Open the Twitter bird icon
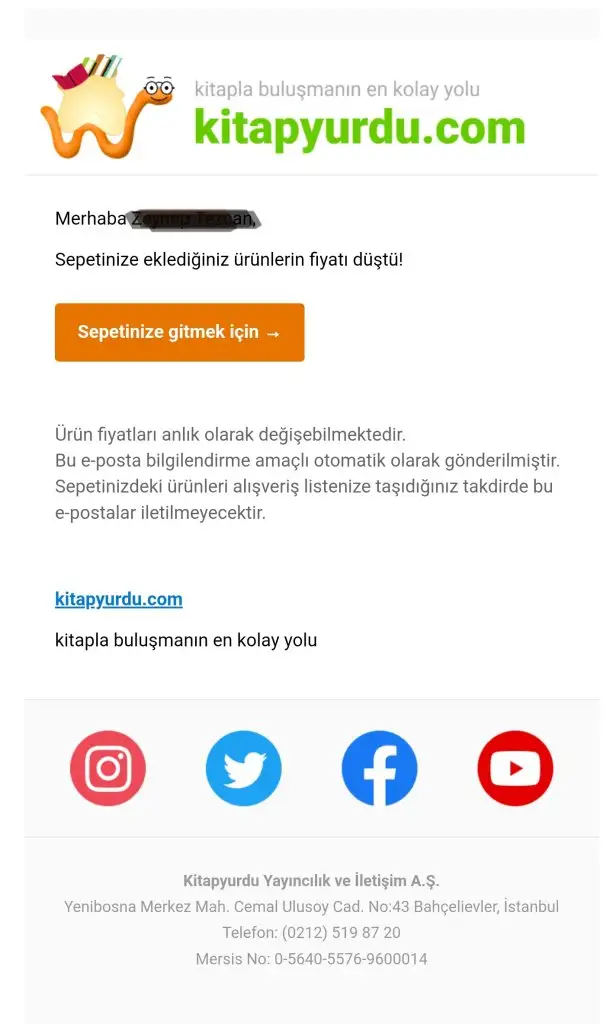 pyautogui.click(x=244, y=768)
